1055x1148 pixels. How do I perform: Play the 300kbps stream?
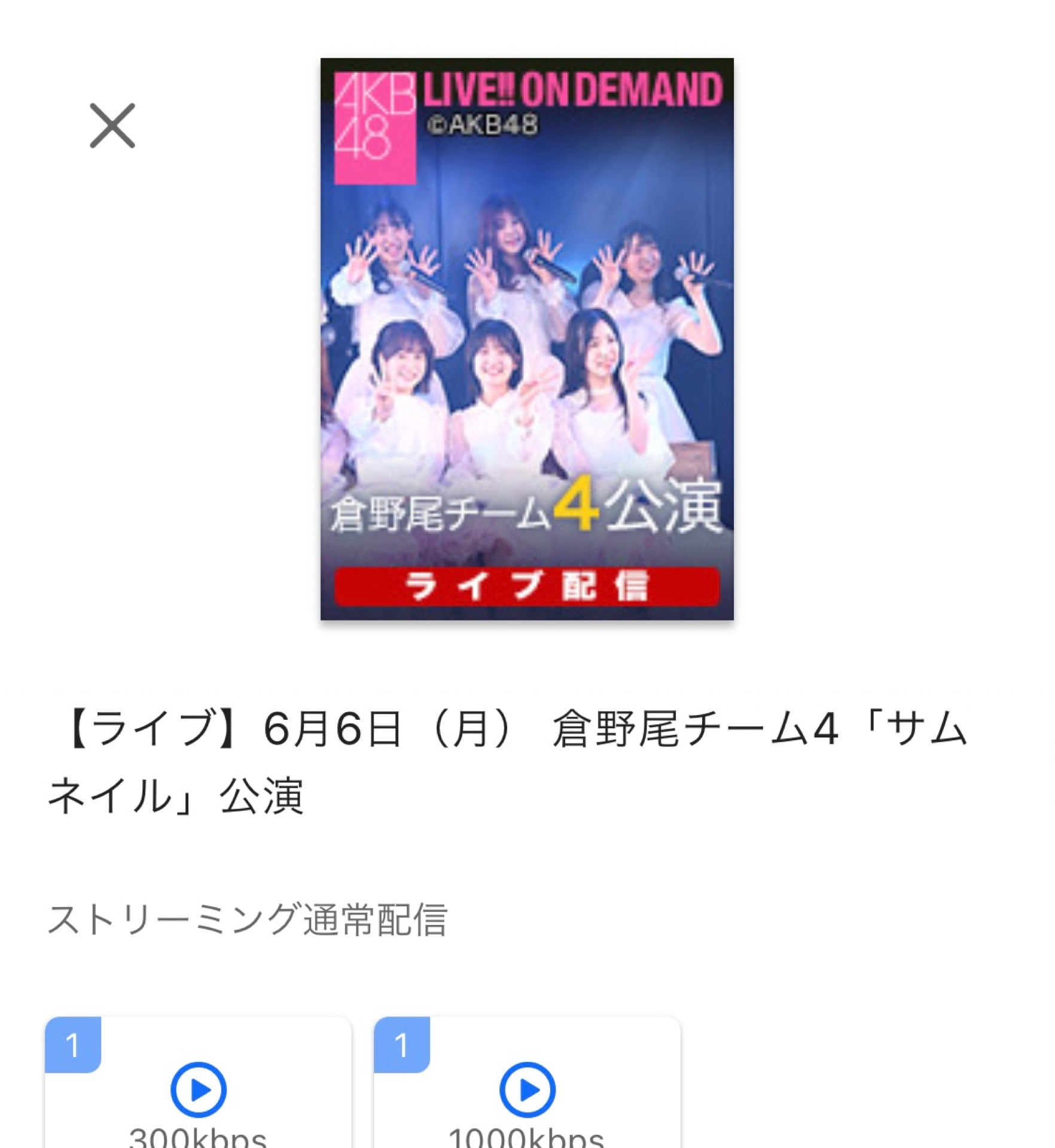199,1090
